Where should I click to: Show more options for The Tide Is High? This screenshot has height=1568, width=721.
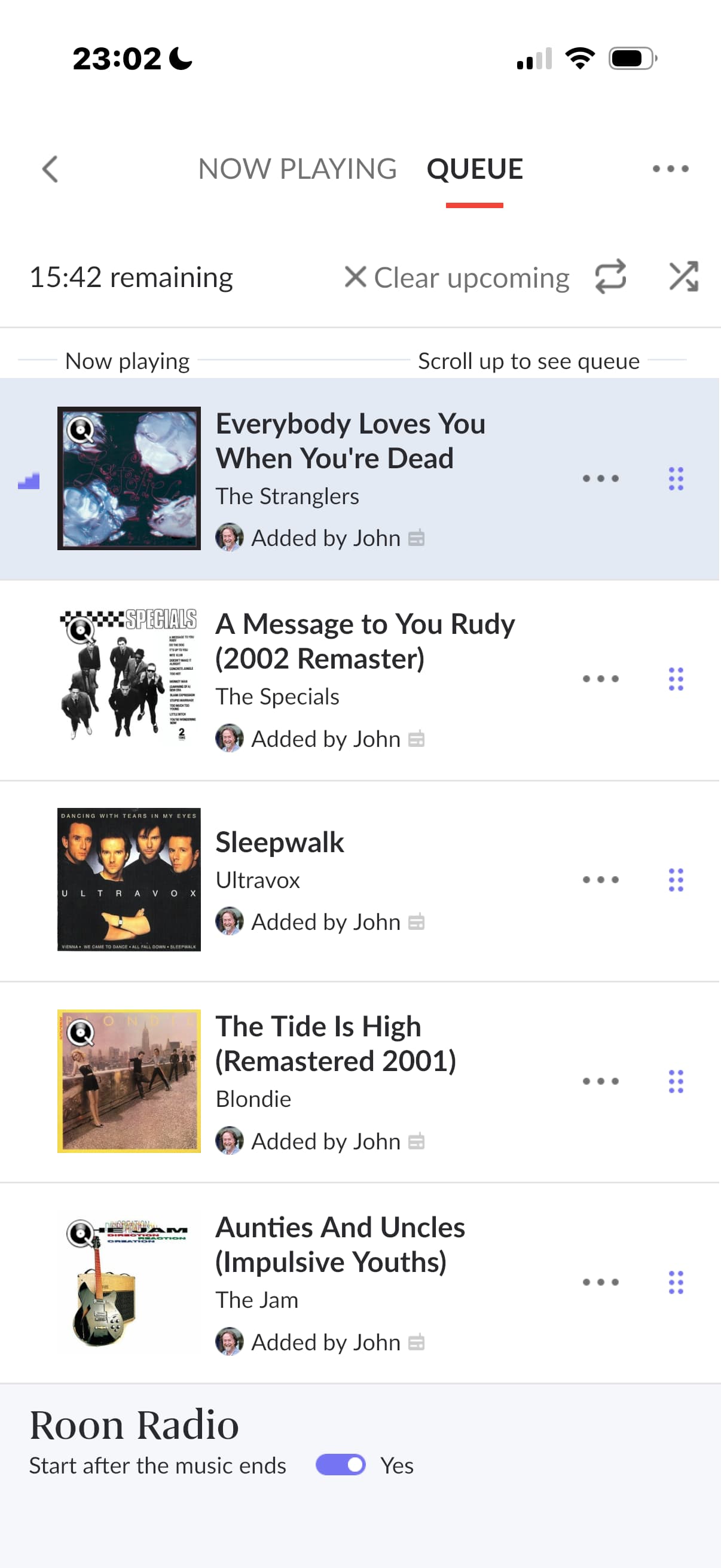click(600, 1081)
